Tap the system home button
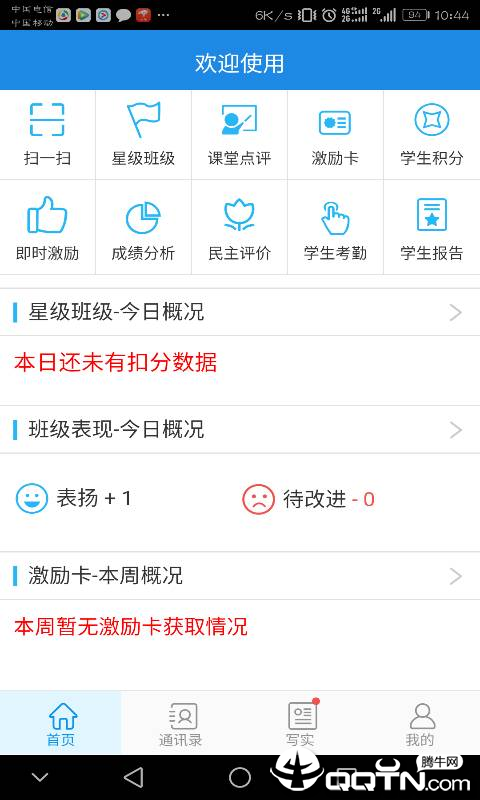This screenshot has width=480, height=800. (240, 777)
